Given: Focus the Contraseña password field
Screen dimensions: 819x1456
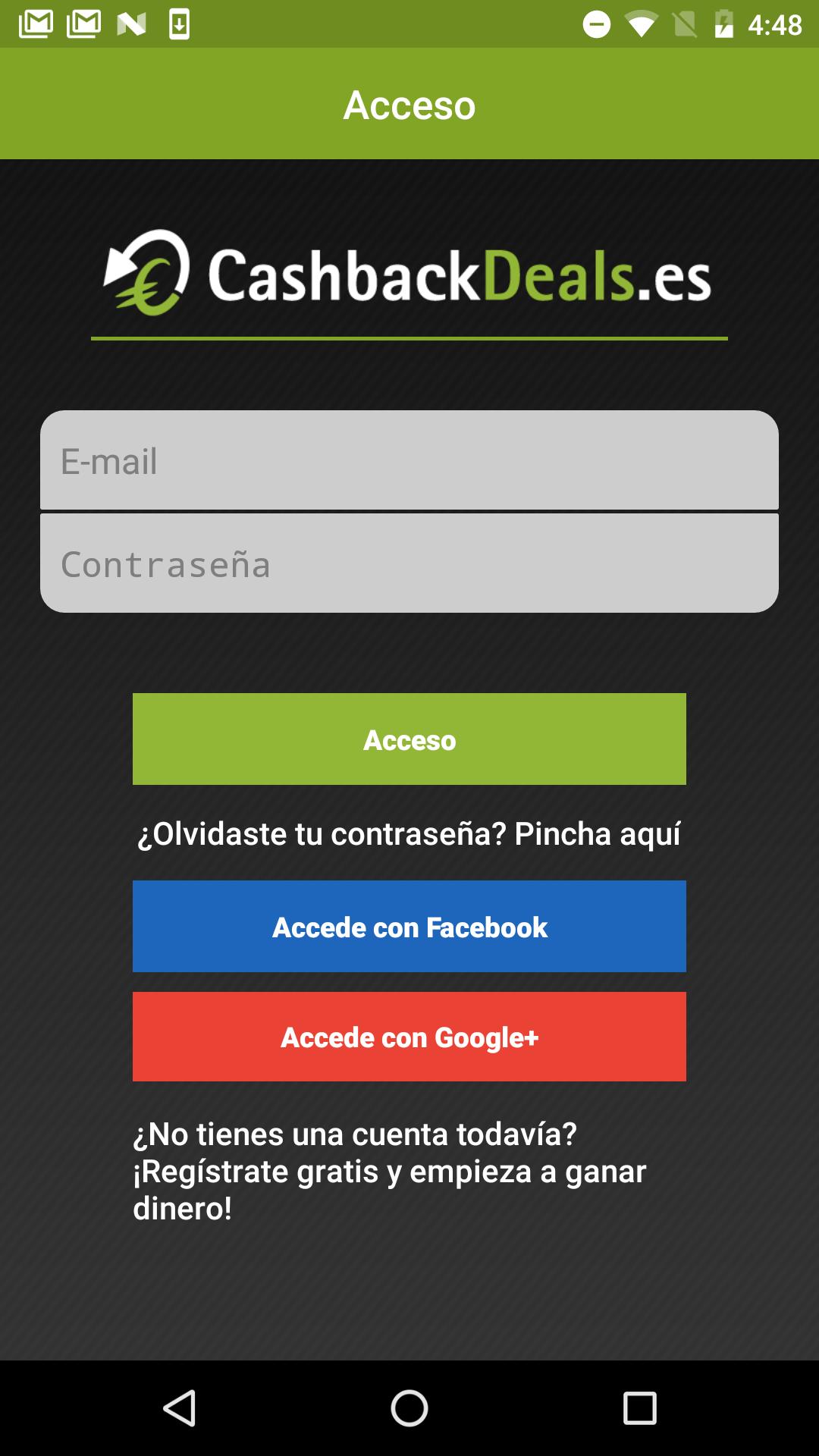Looking at the screenshot, I should 409,563.
